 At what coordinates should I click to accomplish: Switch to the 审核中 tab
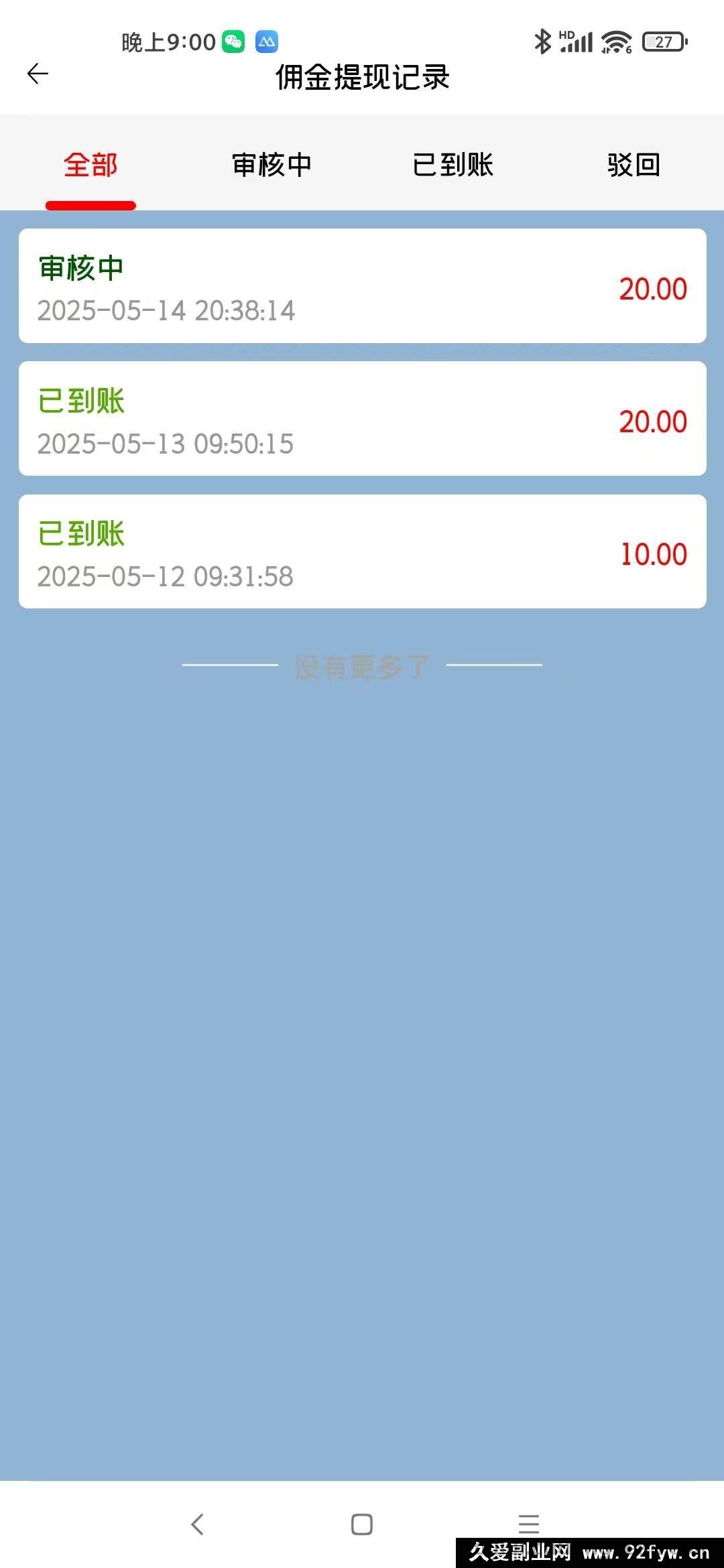[x=271, y=164]
